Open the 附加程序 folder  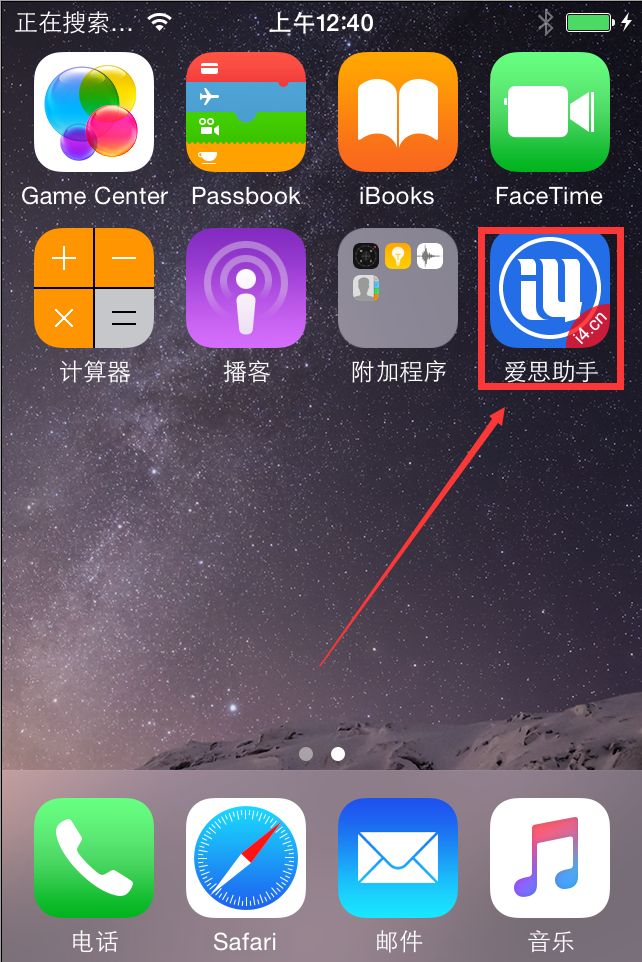point(398,288)
